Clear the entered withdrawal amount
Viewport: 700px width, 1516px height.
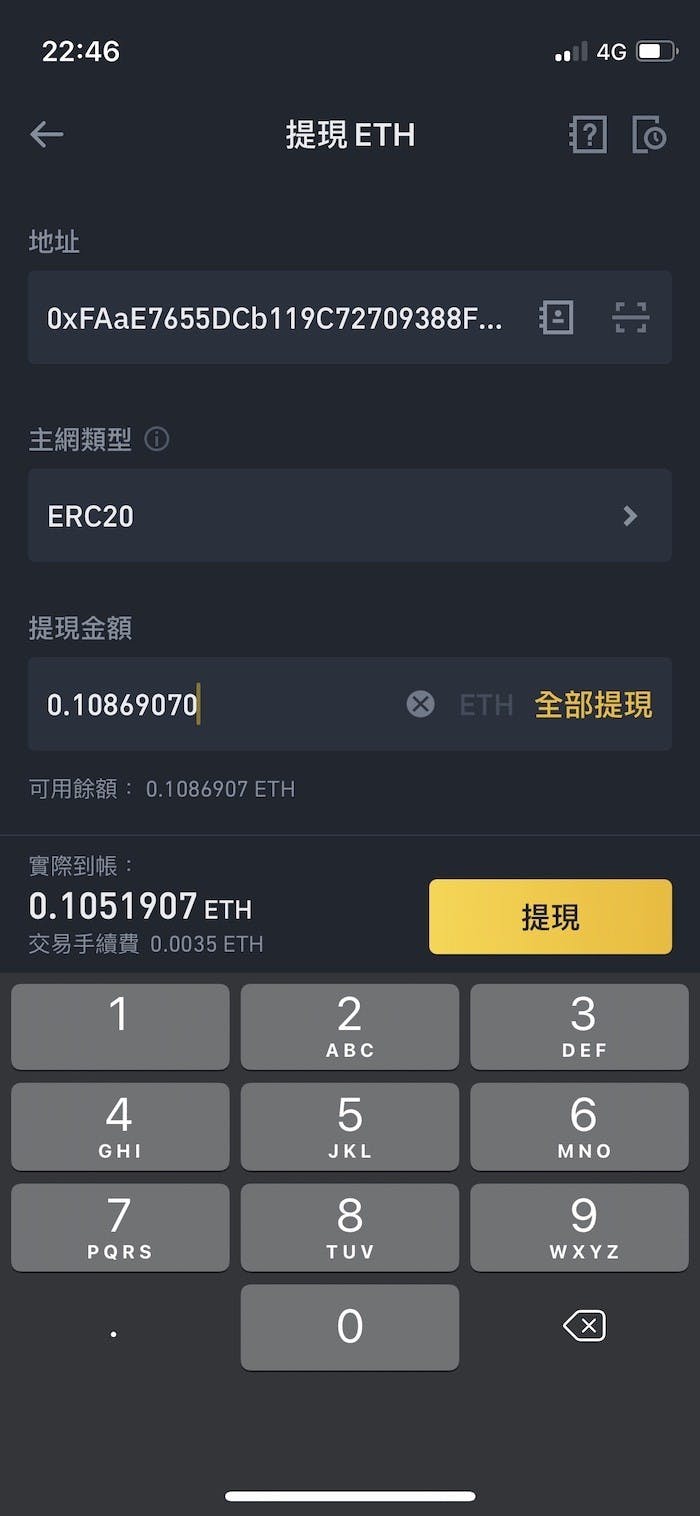pyautogui.click(x=420, y=704)
